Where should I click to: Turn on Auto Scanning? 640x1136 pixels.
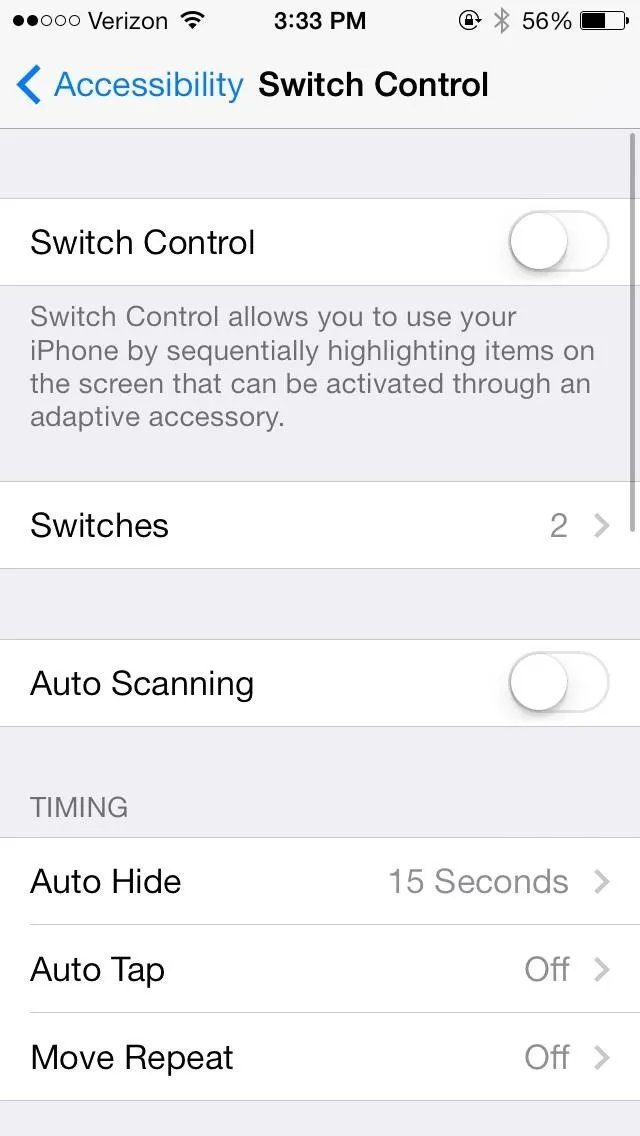click(559, 682)
